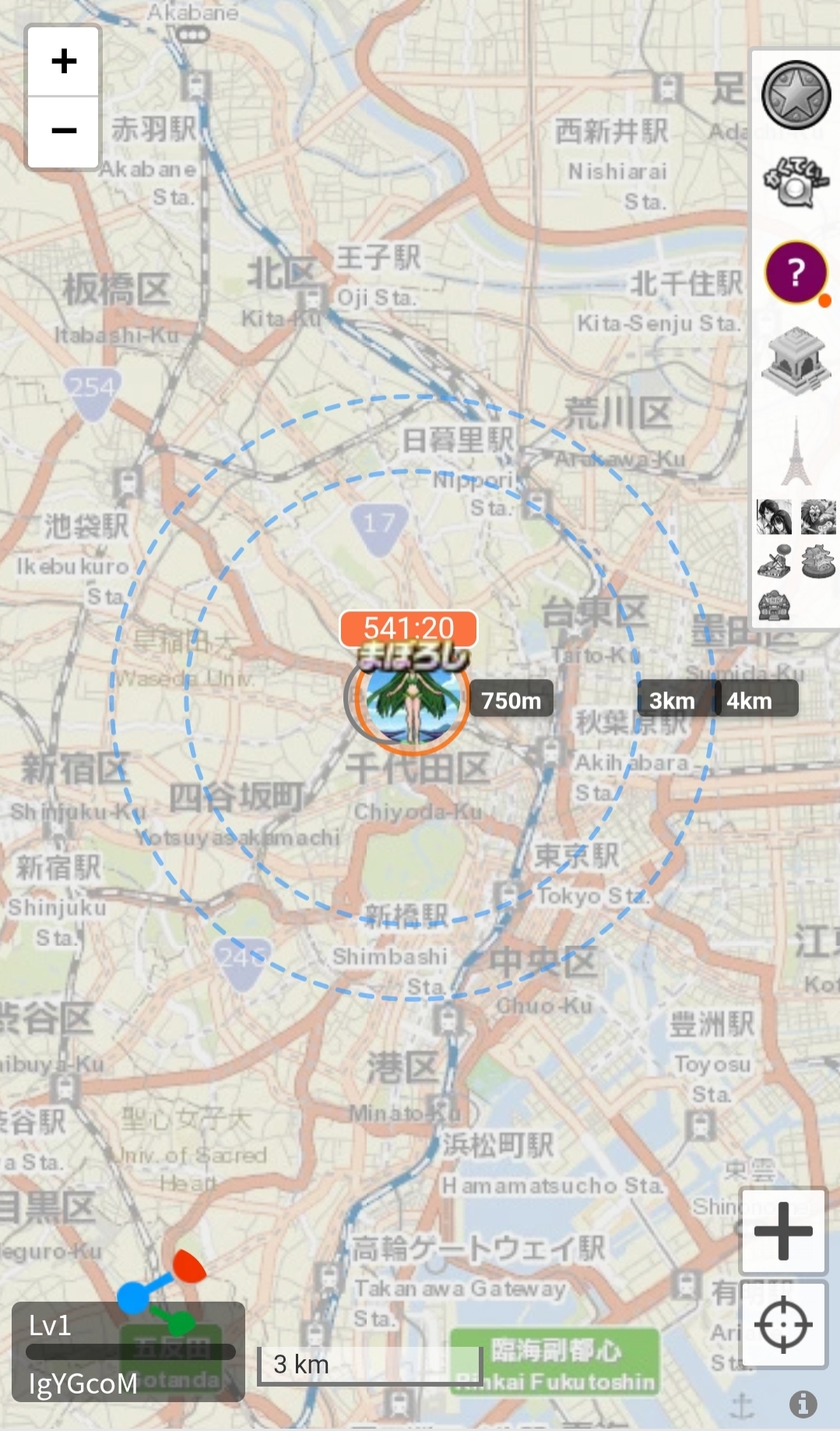Image resolution: width=840 pixels, height=1431 pixels.
Task: Zoom out on the map
Action: pyautogui.click(x=64, y=131)
